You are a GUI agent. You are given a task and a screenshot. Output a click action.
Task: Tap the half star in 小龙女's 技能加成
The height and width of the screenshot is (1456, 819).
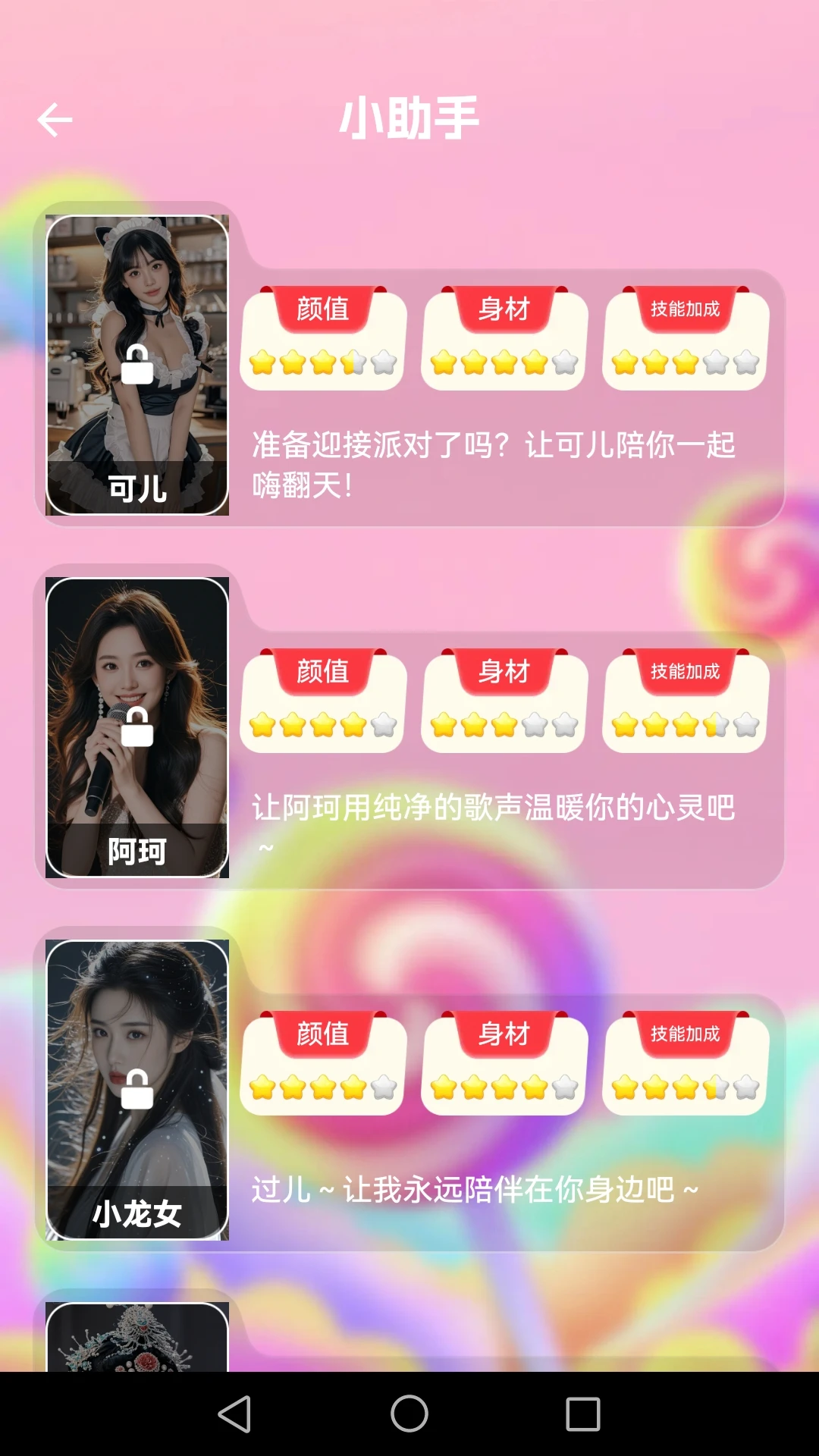click(x=713, y=1088)
